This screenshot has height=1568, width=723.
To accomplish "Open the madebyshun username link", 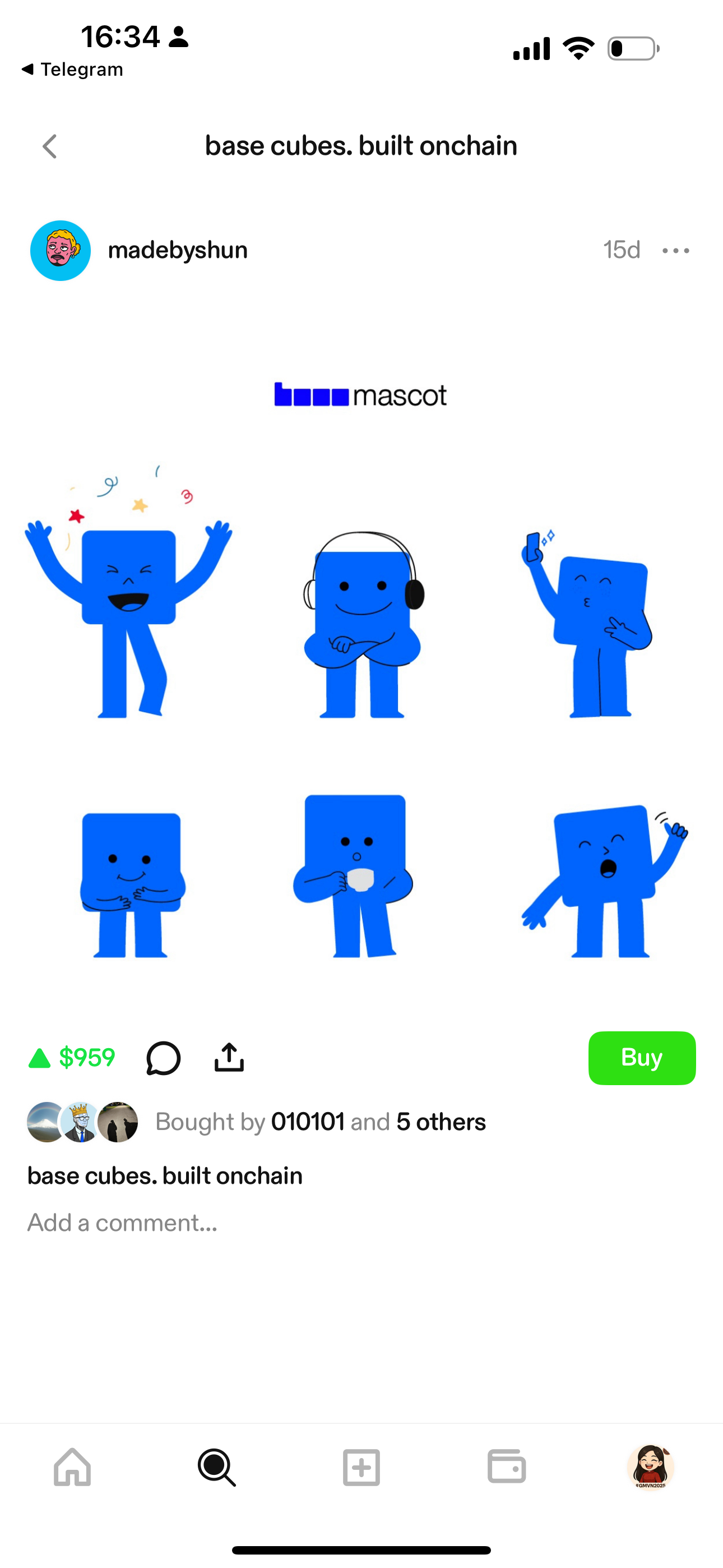I will [x=178, y=250].
